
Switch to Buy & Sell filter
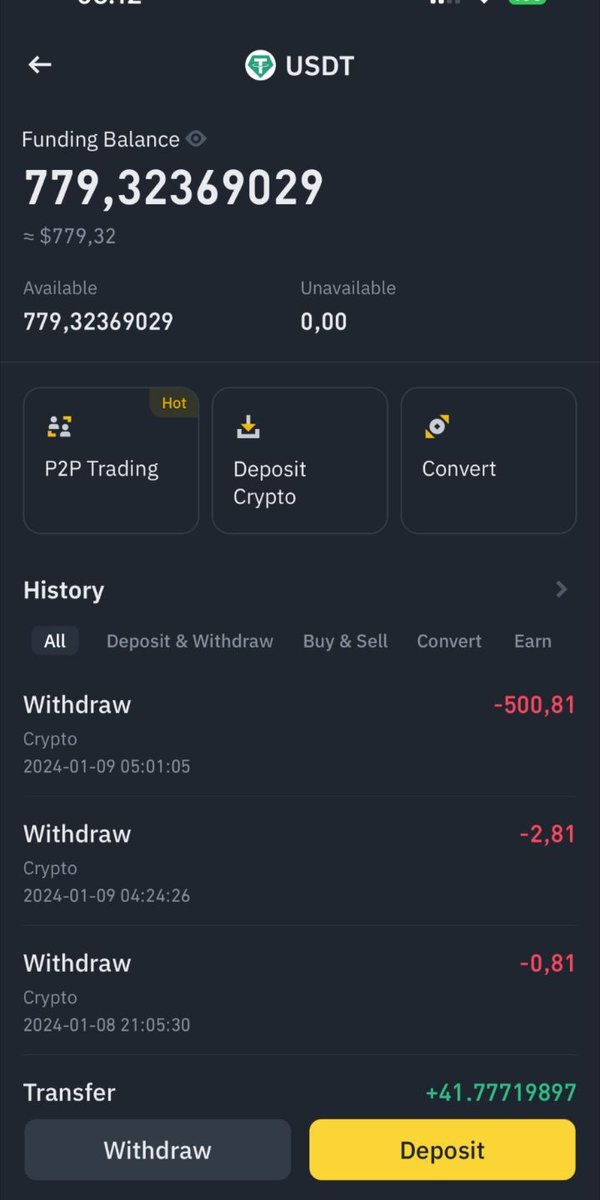(x=345, y=641)
